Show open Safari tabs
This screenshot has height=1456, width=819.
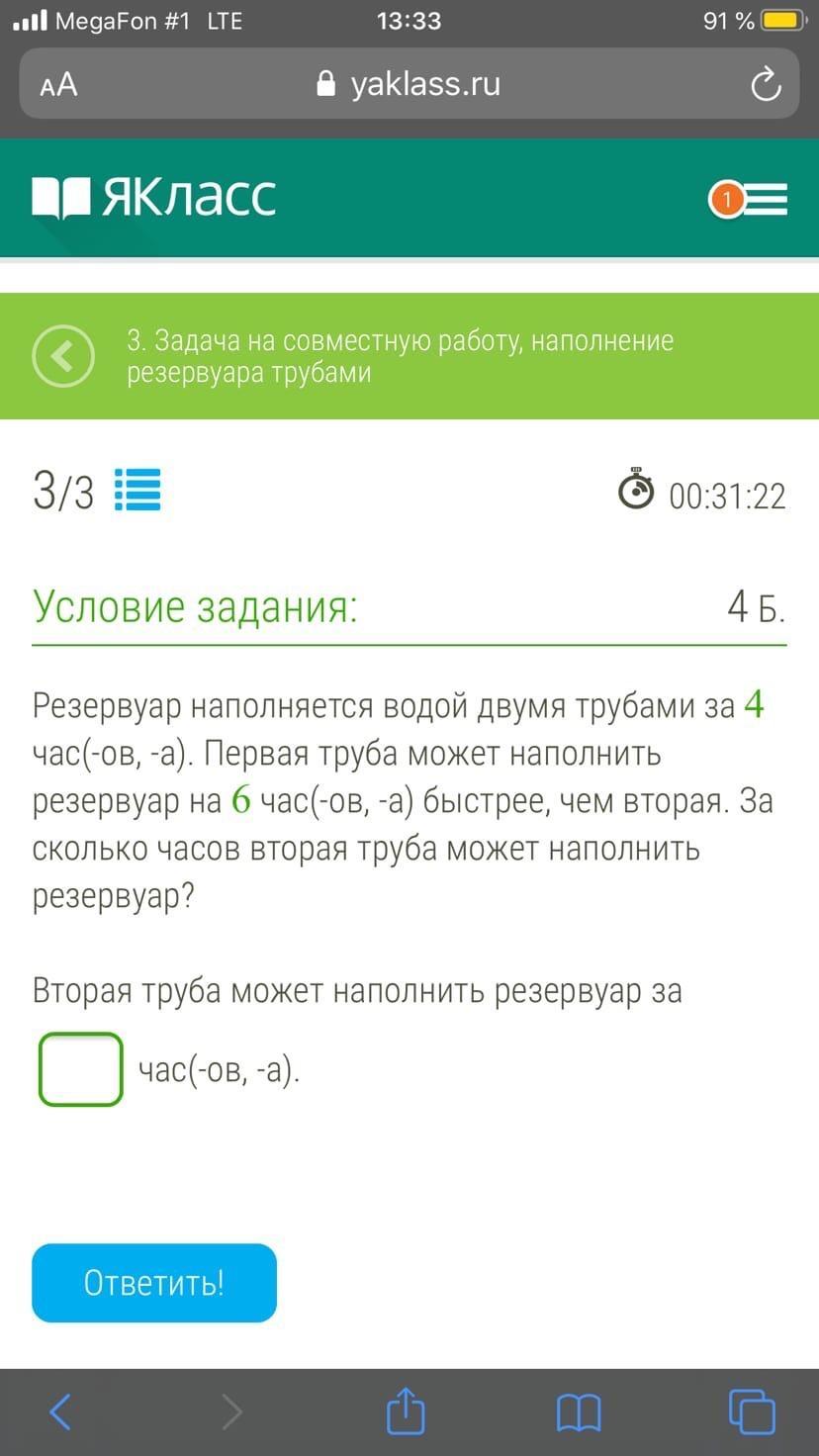752,1411
